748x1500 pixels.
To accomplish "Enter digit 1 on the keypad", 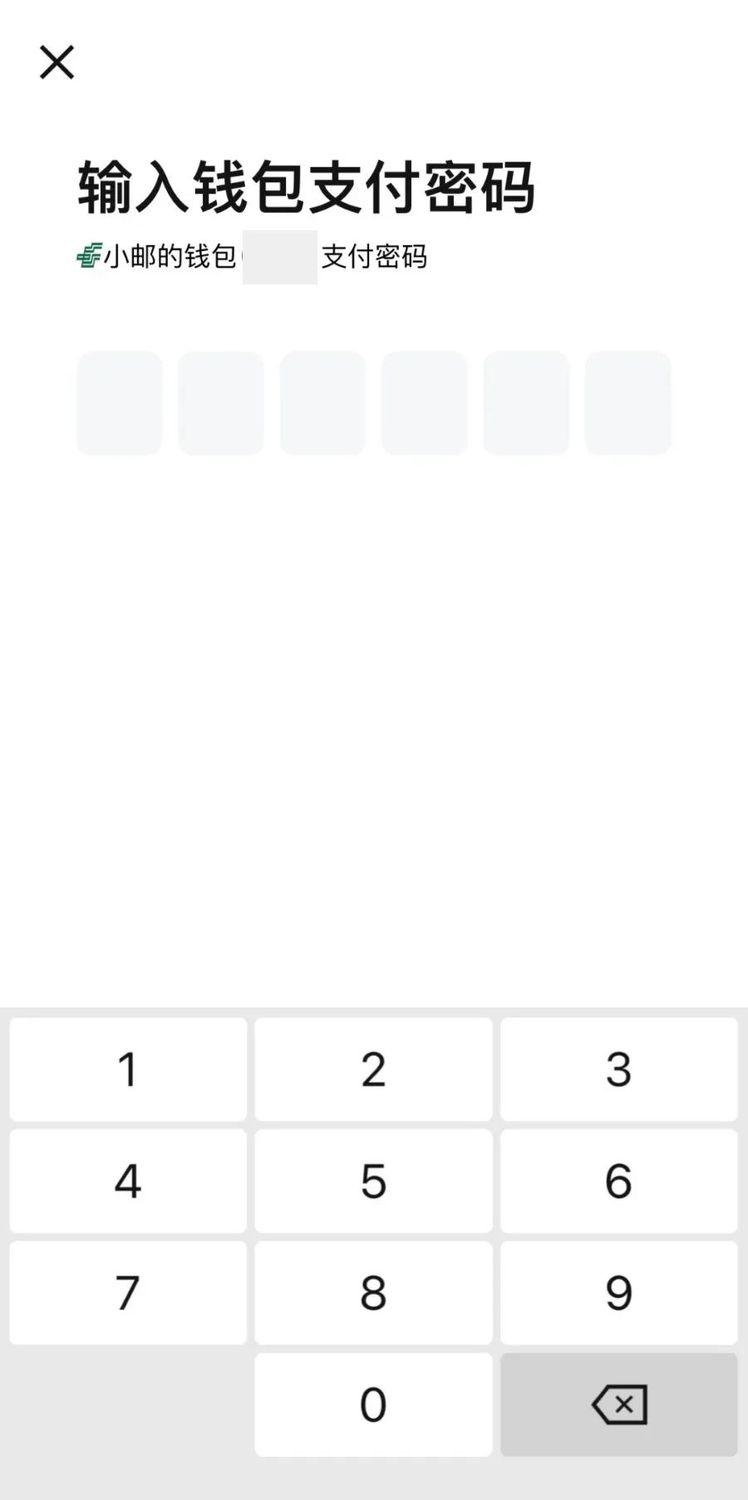I will (128, 1069).
